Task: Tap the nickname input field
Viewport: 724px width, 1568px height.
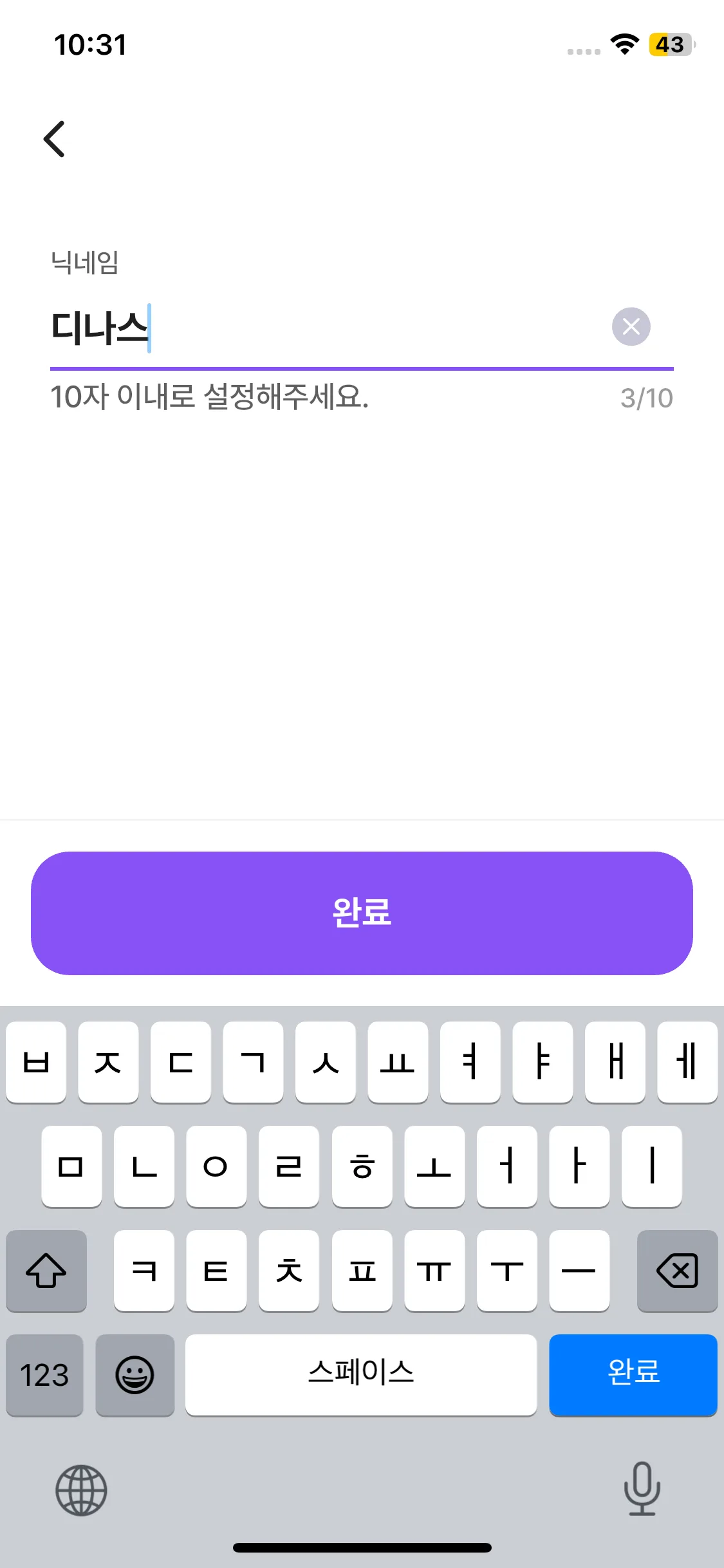Action: pyautogui.click(x=322, y=328)
